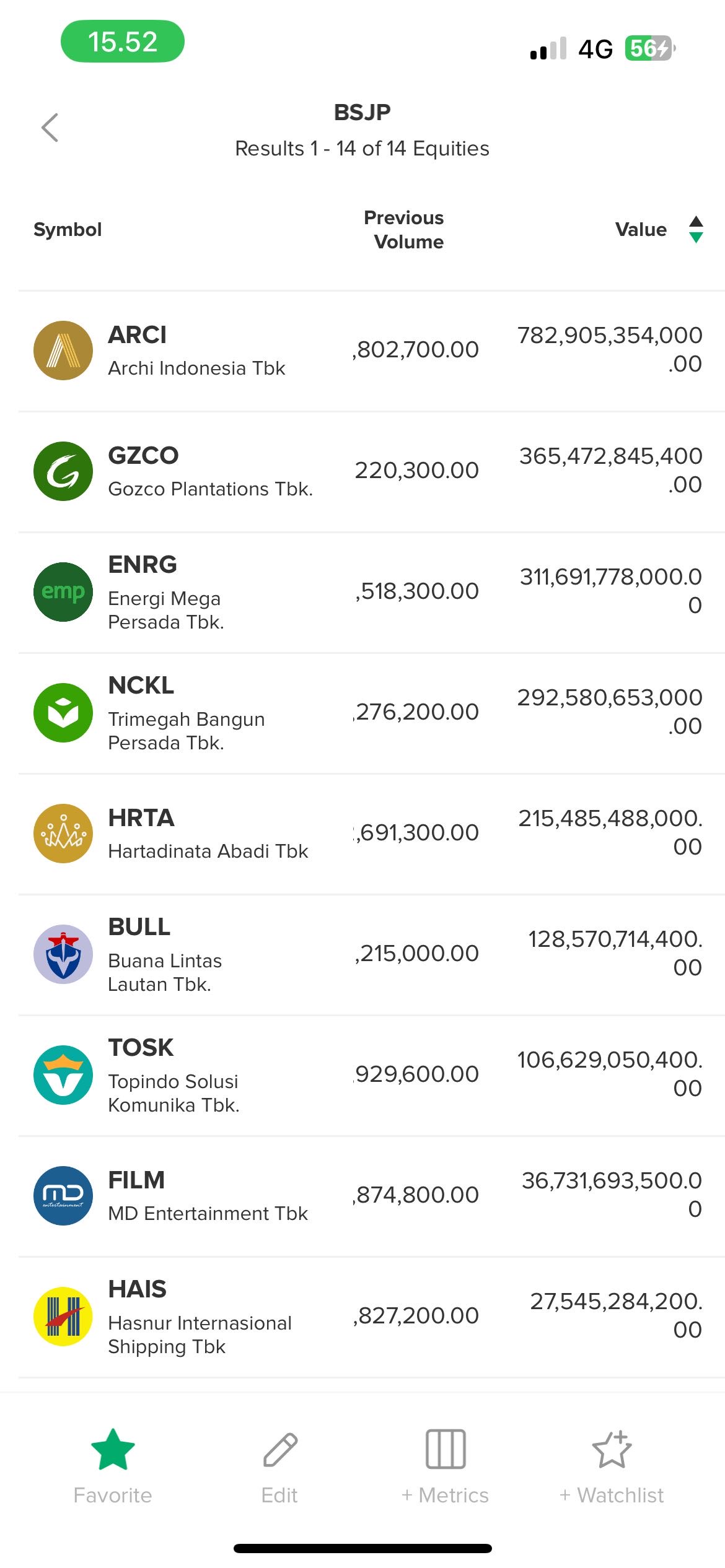This screenshot has height=1568, width=725.
Task: Open TOSK Topindo Solusi Komunika
Action: pos(174,1075)
